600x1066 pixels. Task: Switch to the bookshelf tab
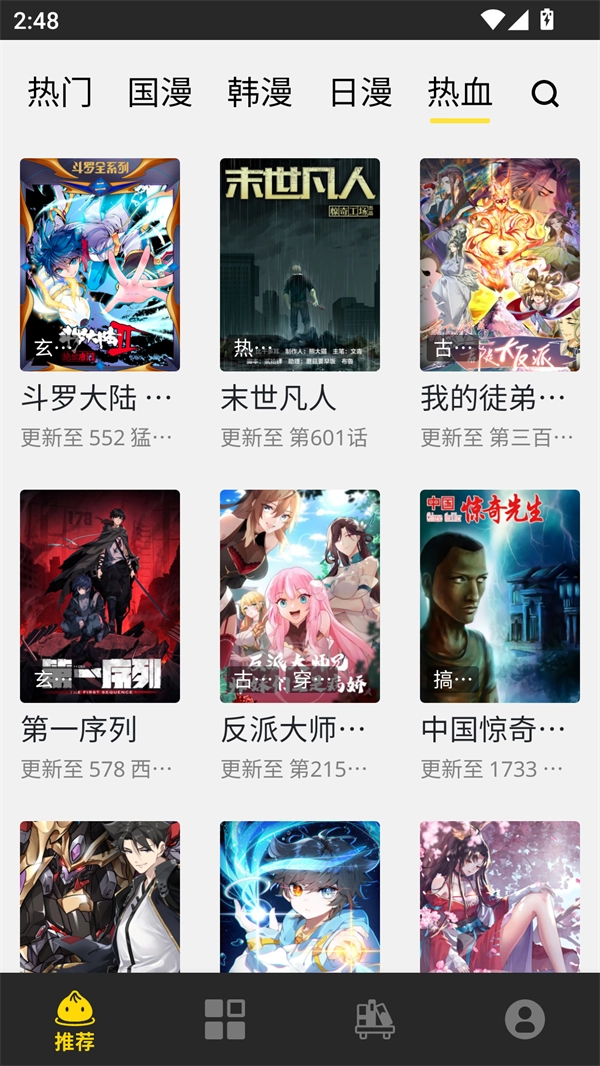click(x=375, y=1019)
